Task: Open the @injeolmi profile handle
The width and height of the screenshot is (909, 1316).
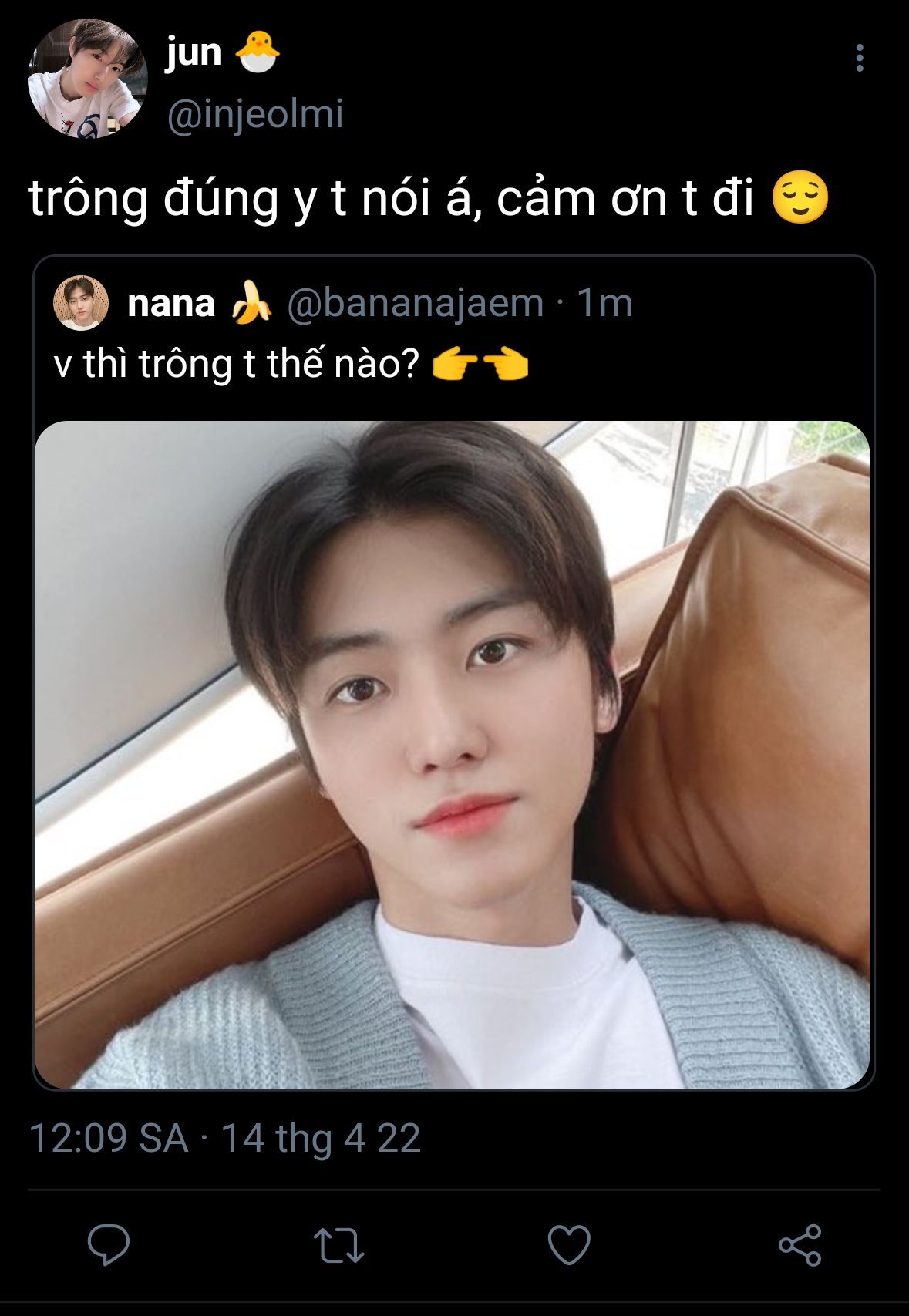Action: 254,114
